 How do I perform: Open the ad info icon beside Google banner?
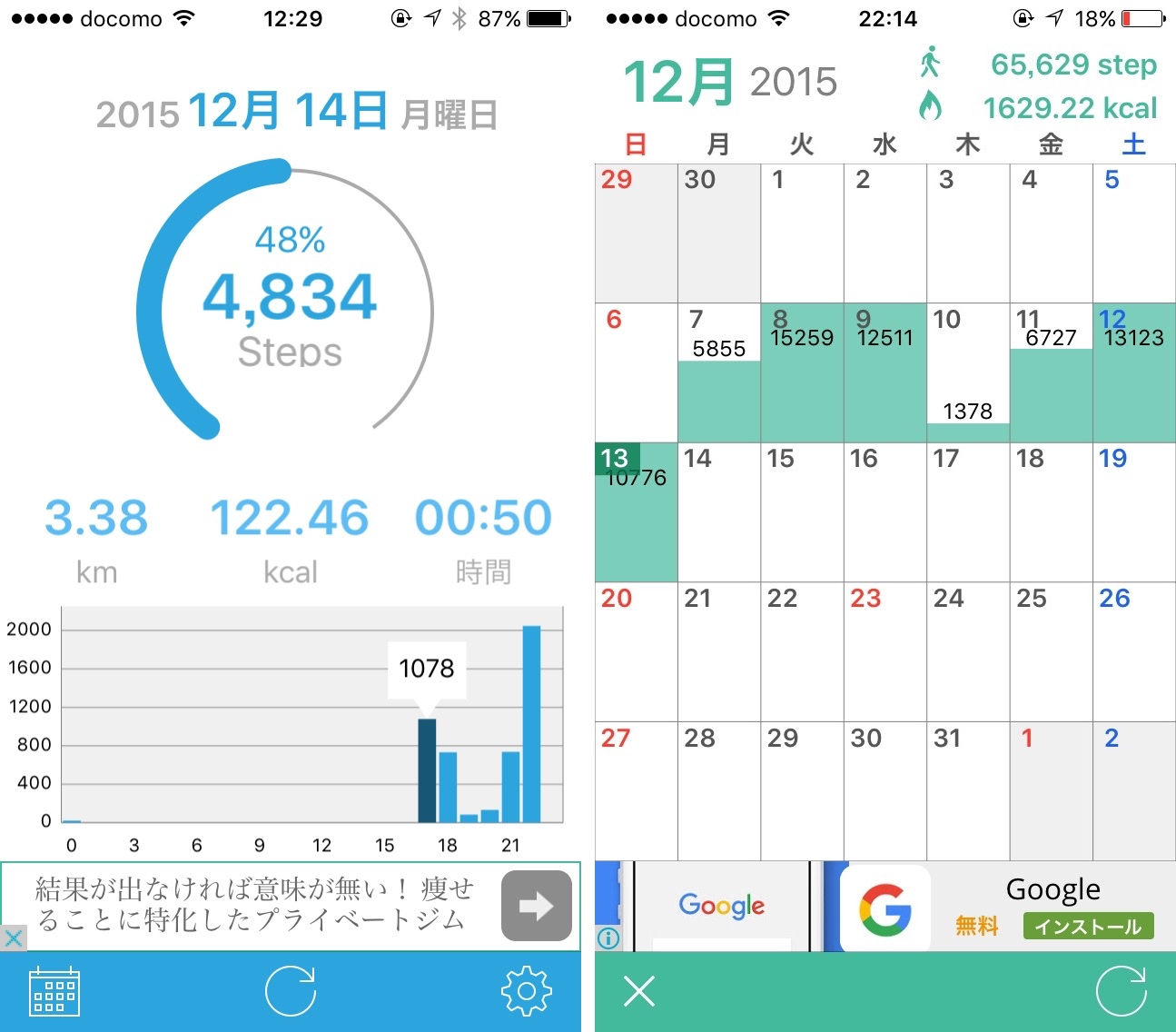[608, 938]
